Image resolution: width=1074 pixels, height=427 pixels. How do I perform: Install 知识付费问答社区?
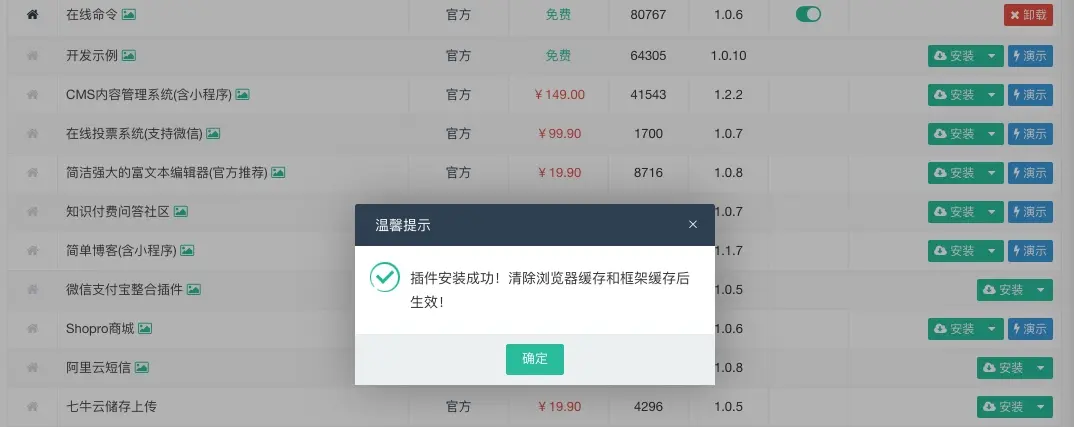point(953,212)
